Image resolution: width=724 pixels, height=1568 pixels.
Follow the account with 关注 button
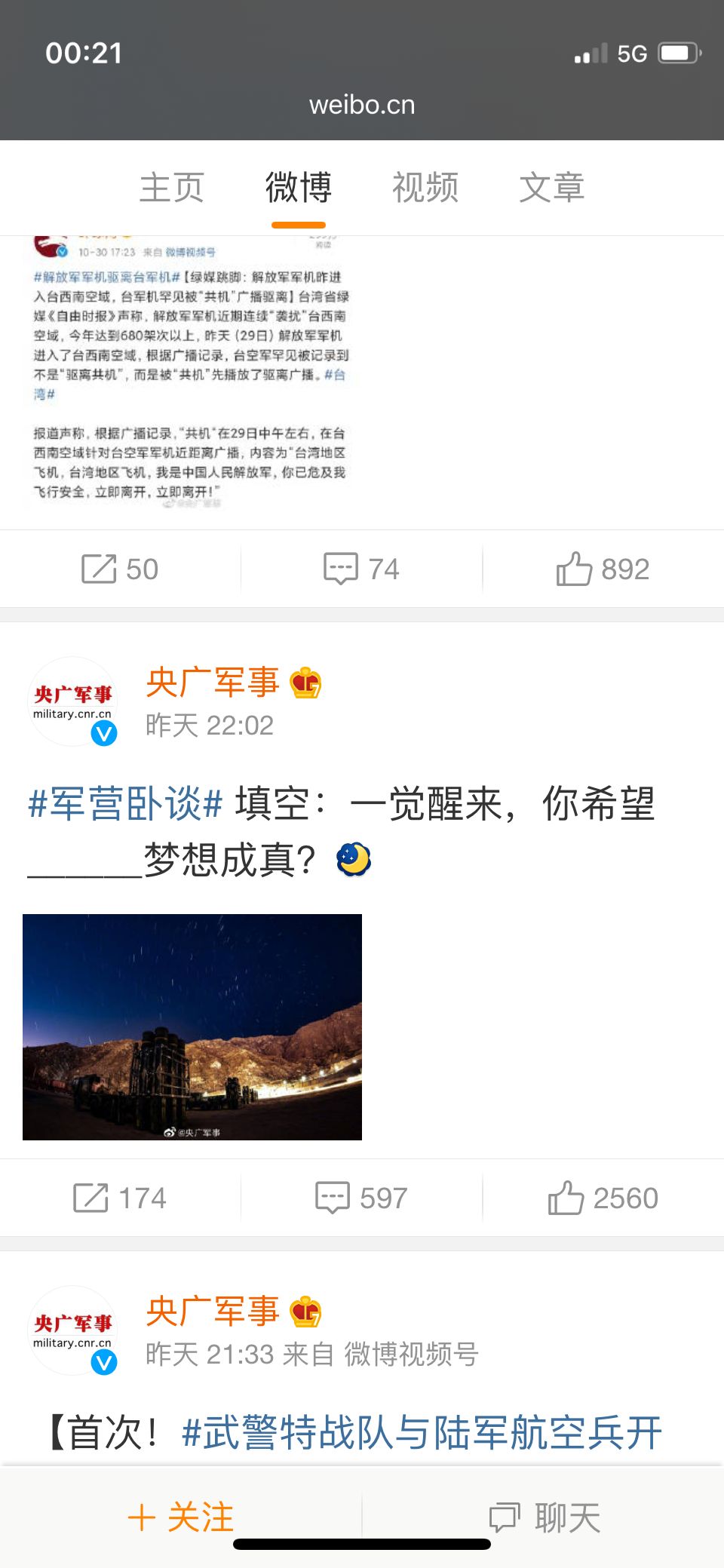coord(181,1517)
